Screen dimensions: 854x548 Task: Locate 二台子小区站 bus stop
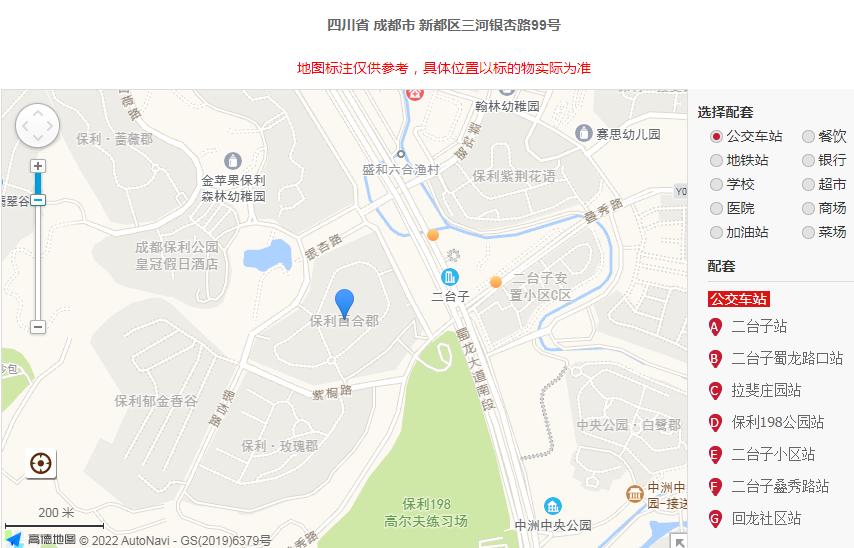coord(773,454)
